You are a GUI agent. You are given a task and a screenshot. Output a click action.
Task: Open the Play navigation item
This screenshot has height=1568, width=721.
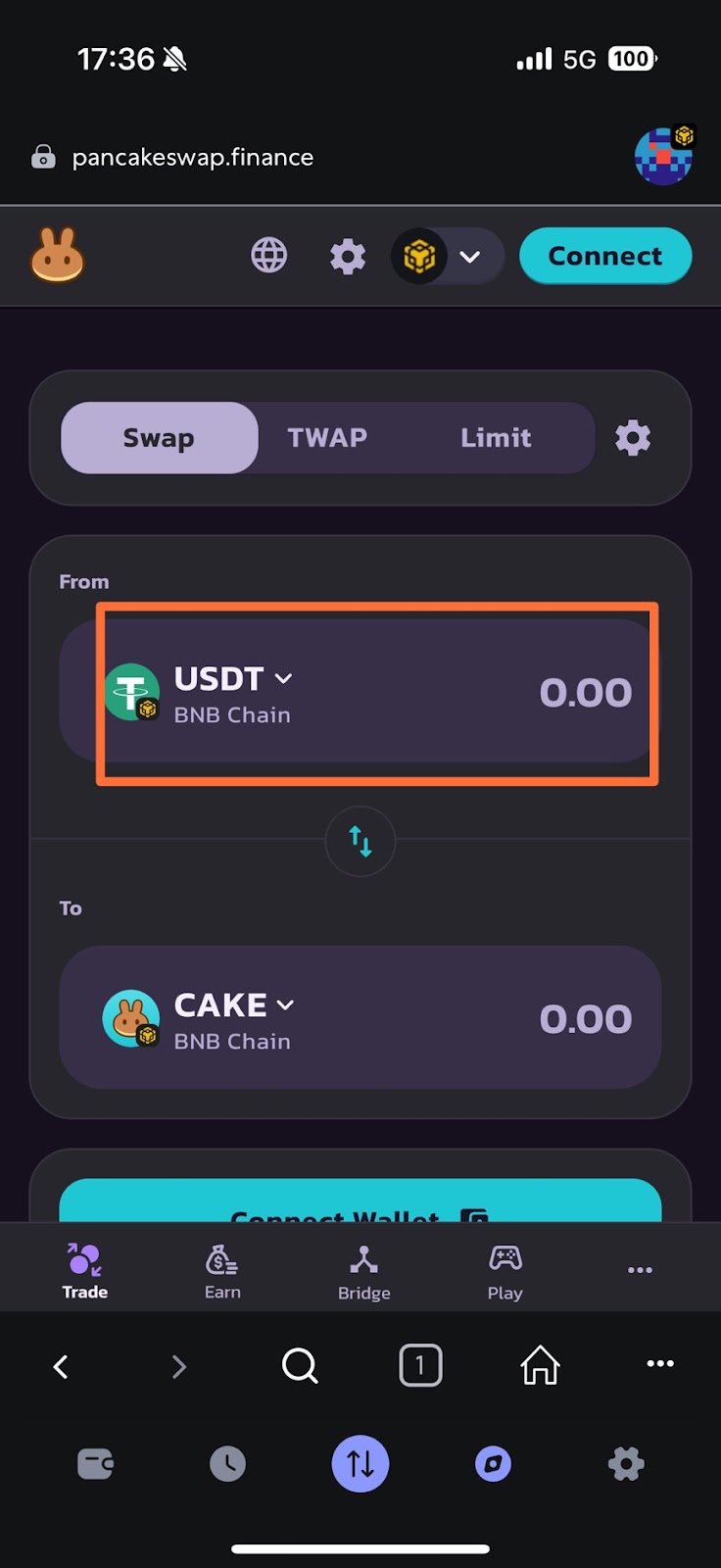505,1272
